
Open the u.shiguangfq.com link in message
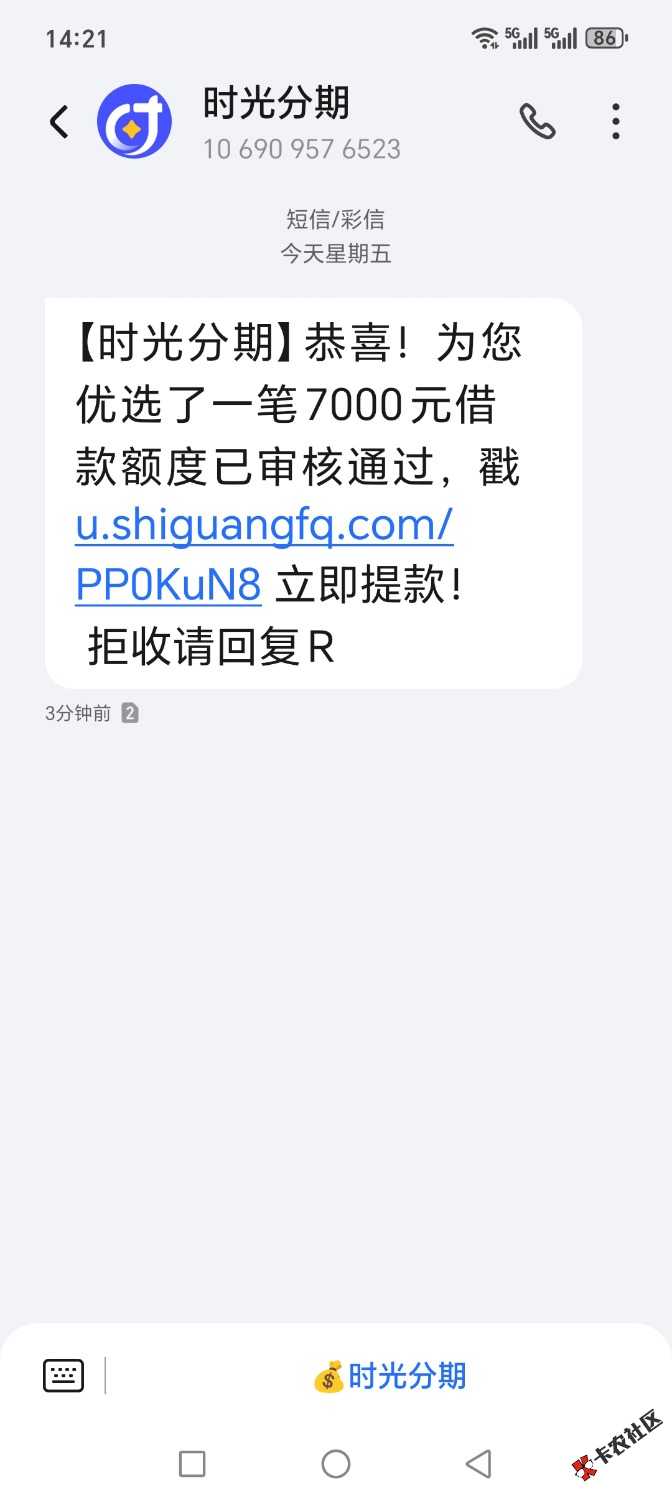click(264, 526)
